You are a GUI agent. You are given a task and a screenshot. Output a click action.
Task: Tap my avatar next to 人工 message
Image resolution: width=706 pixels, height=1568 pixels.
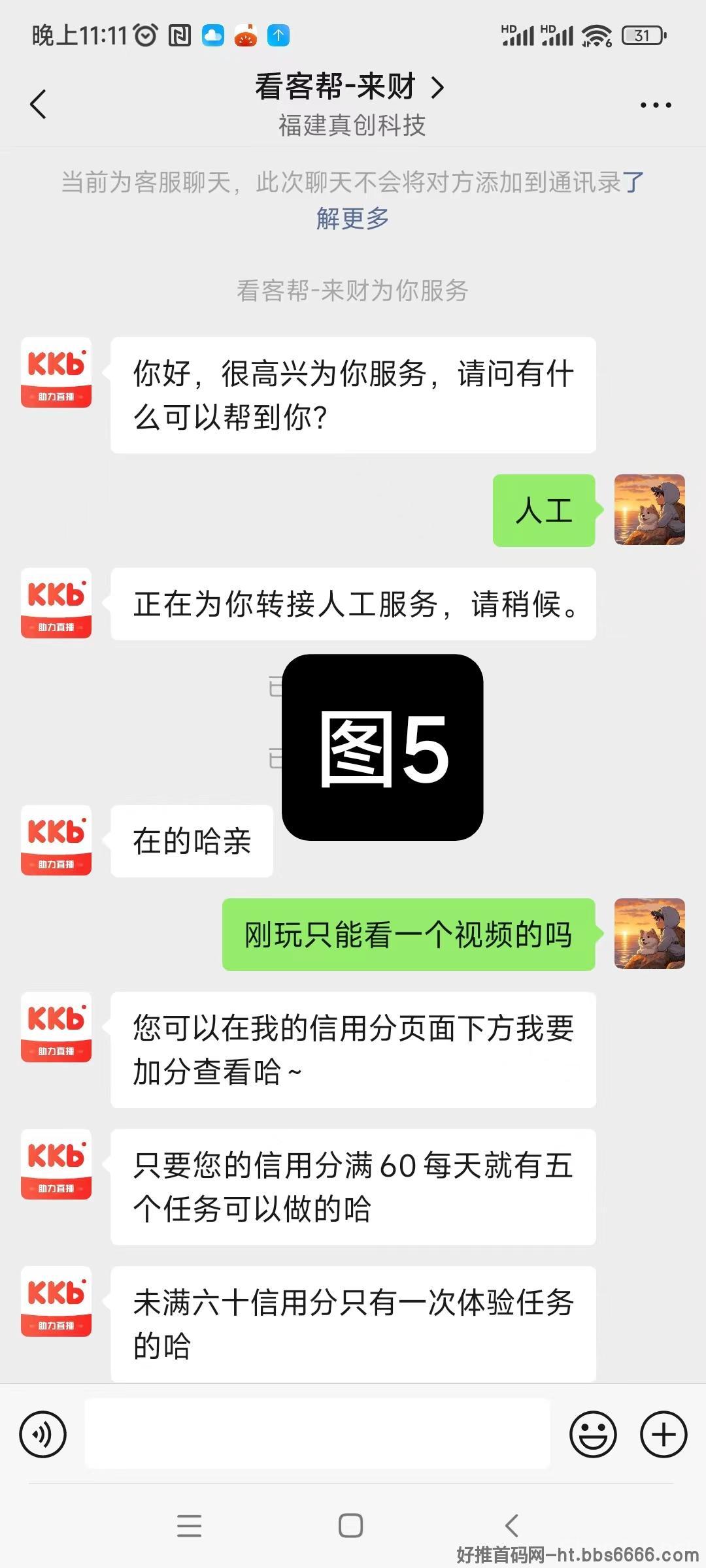click(x=650, y=510)
